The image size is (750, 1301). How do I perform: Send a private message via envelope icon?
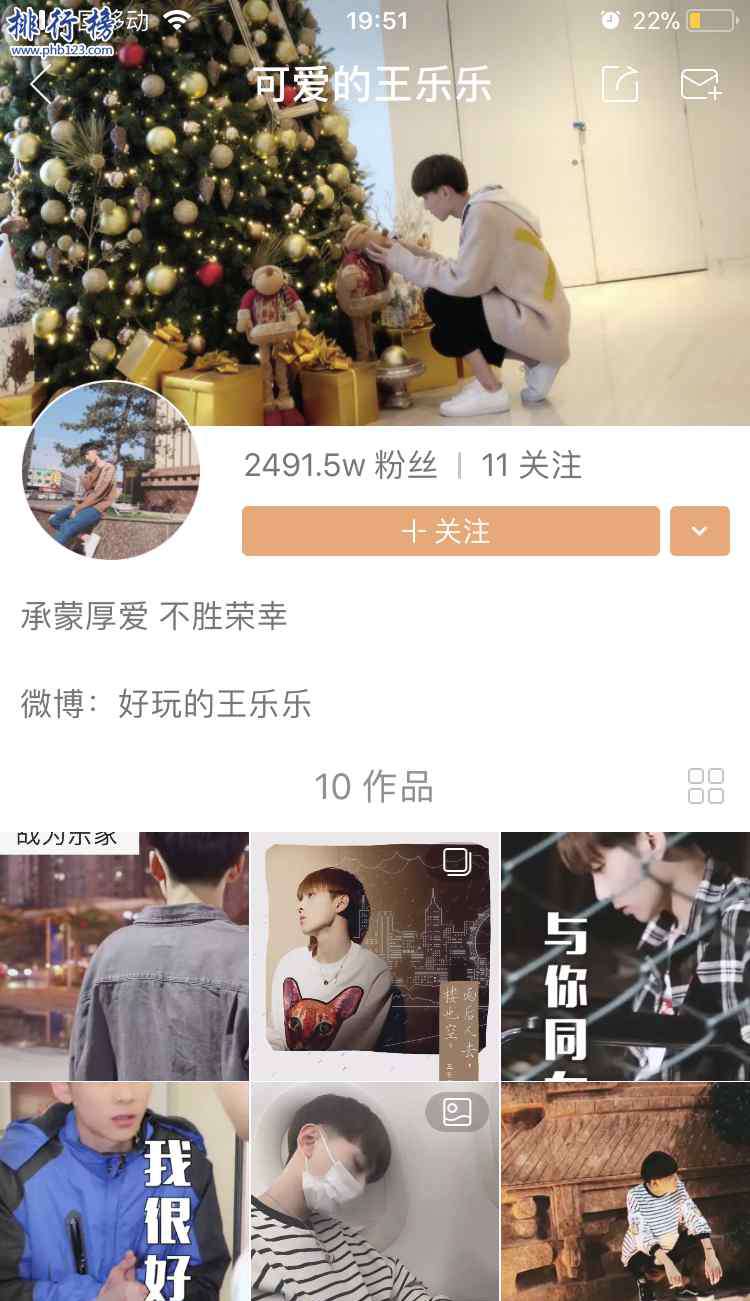(x=702, y=84)
